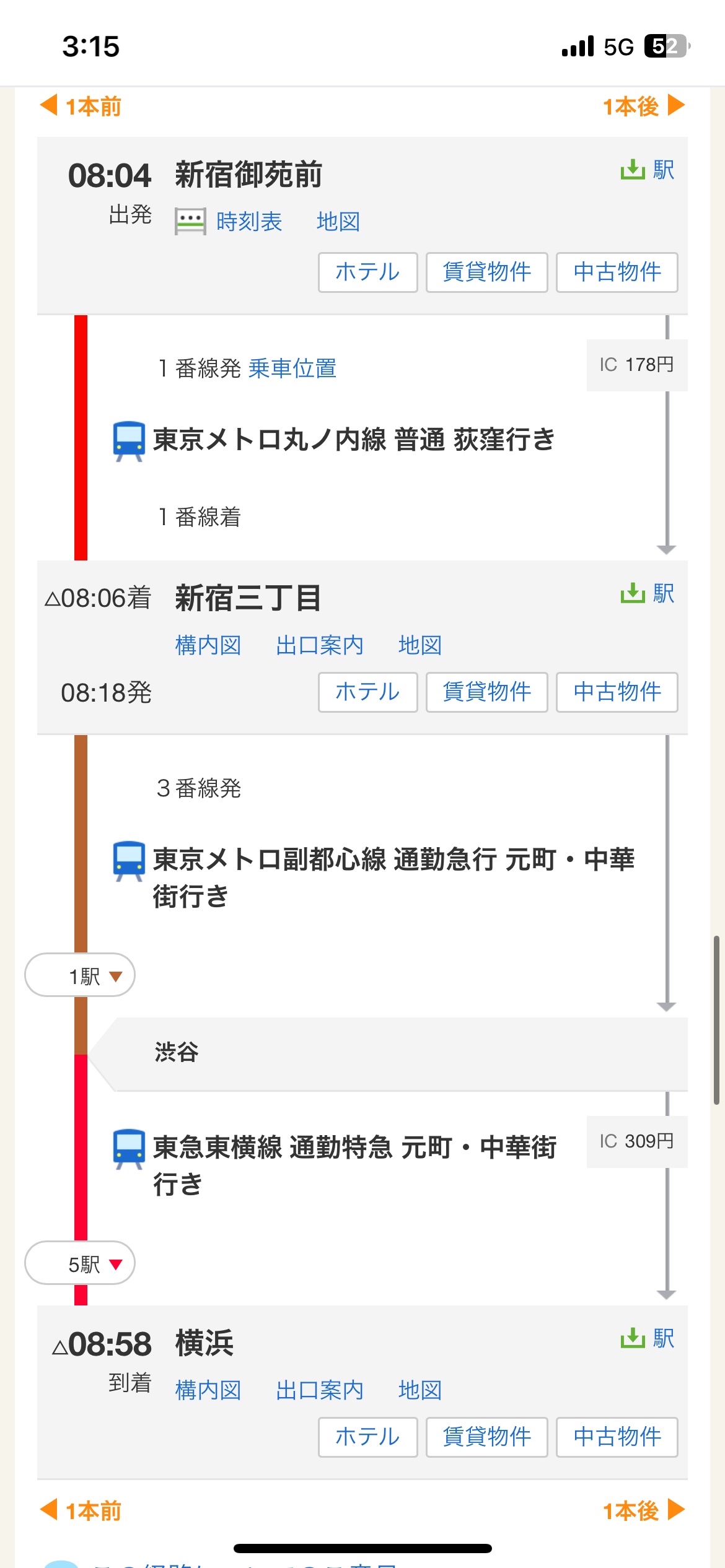This screenshot has width=725, height=1568.
Task: Tap ホテル button under 横浜
Action: click(367, 1437)
